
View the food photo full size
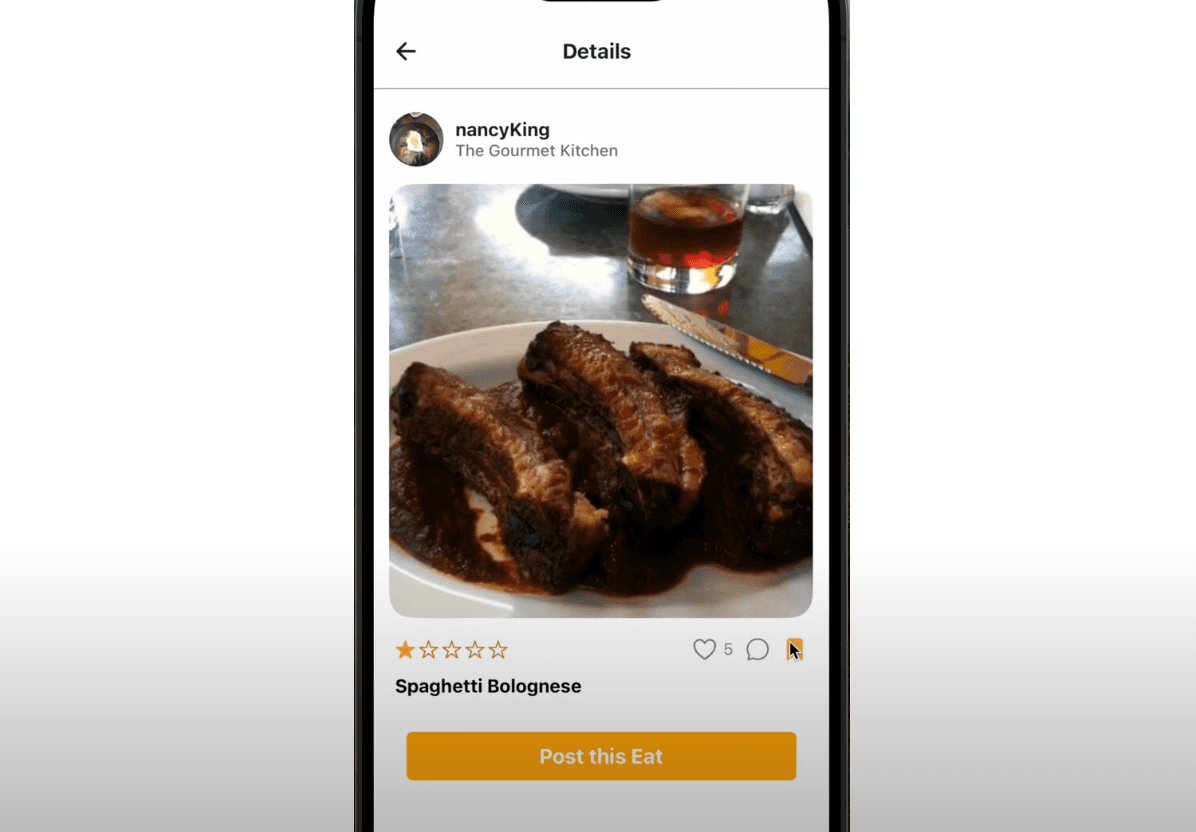[x=600, y=400]
